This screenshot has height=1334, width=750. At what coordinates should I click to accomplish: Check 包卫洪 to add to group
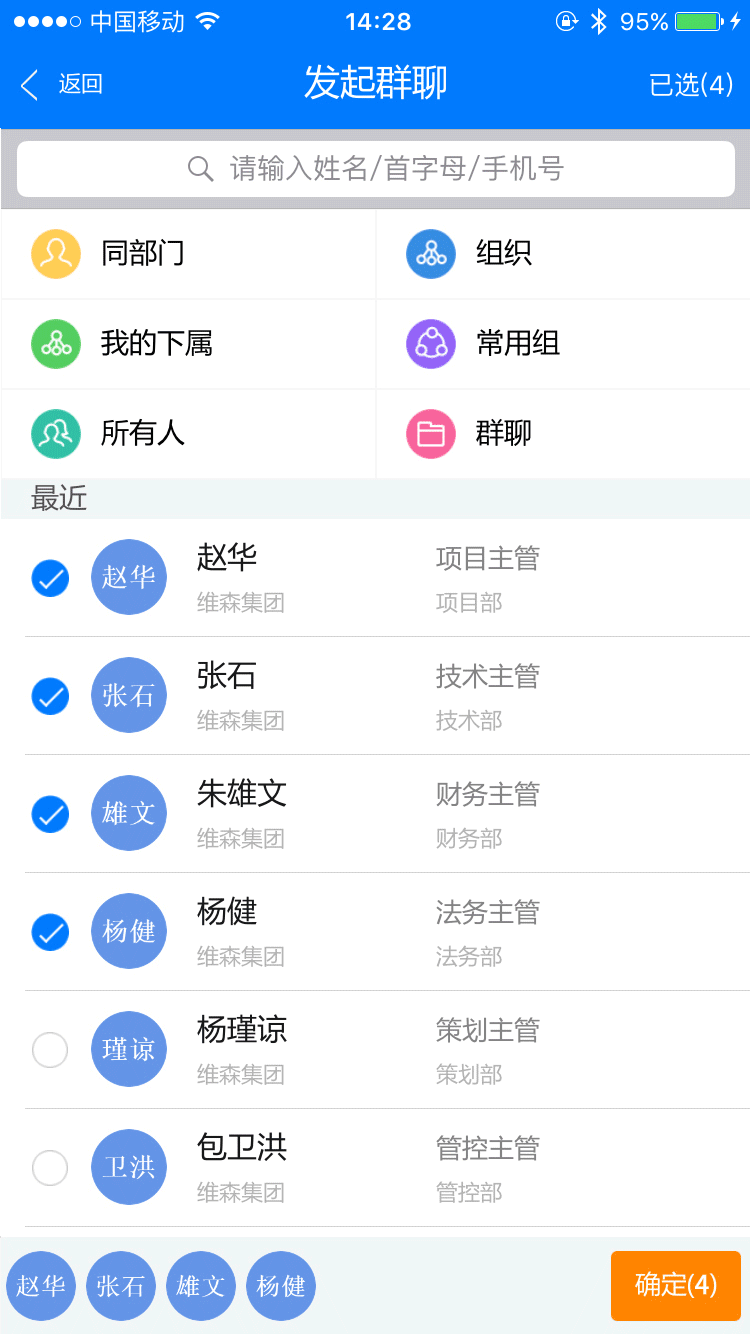[x=50, y=1168]
